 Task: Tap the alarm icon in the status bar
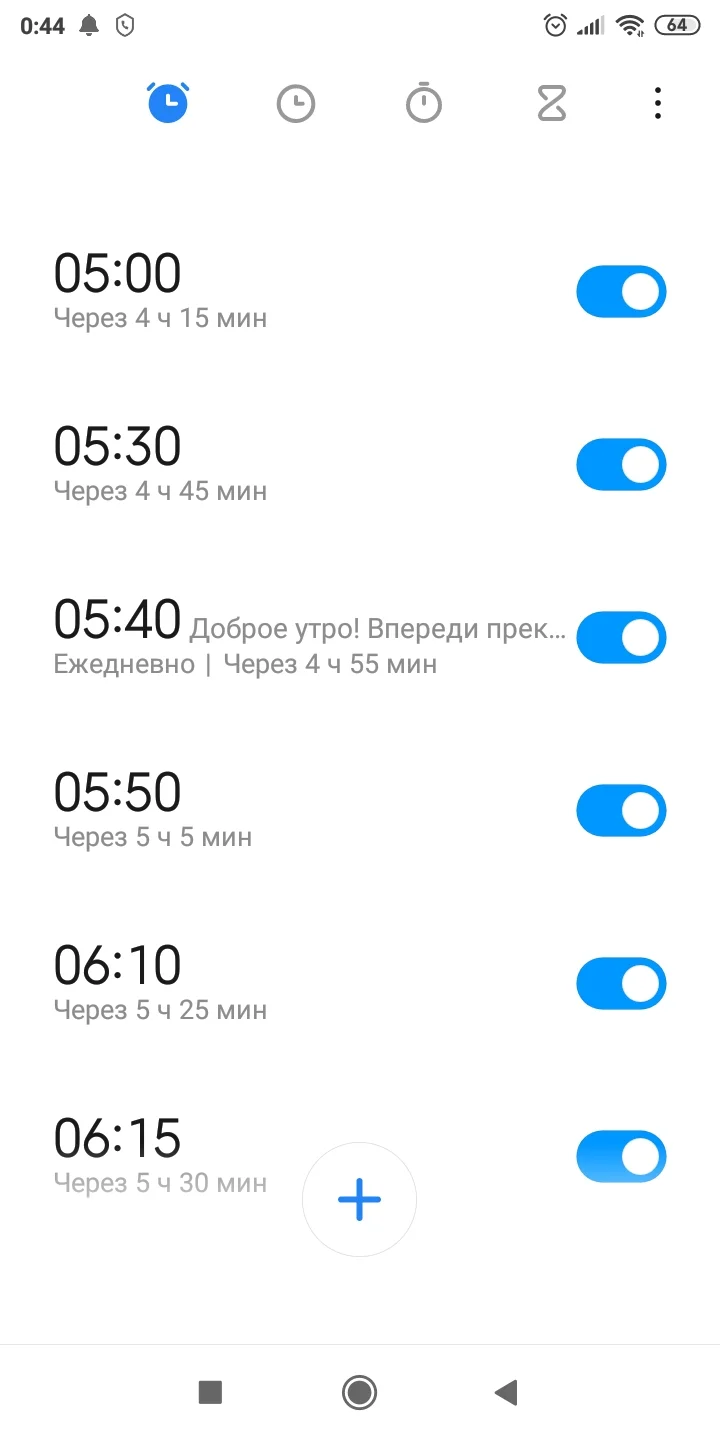pyautogui.click(x=553, y=25)
